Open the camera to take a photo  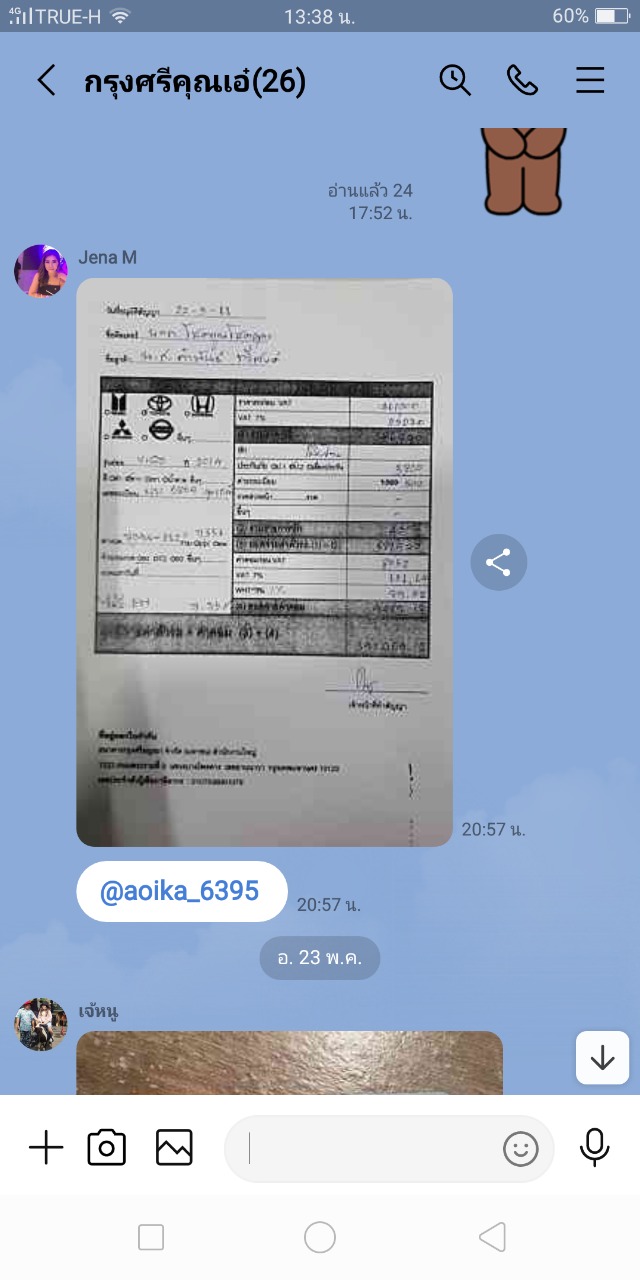[107, 1148]
